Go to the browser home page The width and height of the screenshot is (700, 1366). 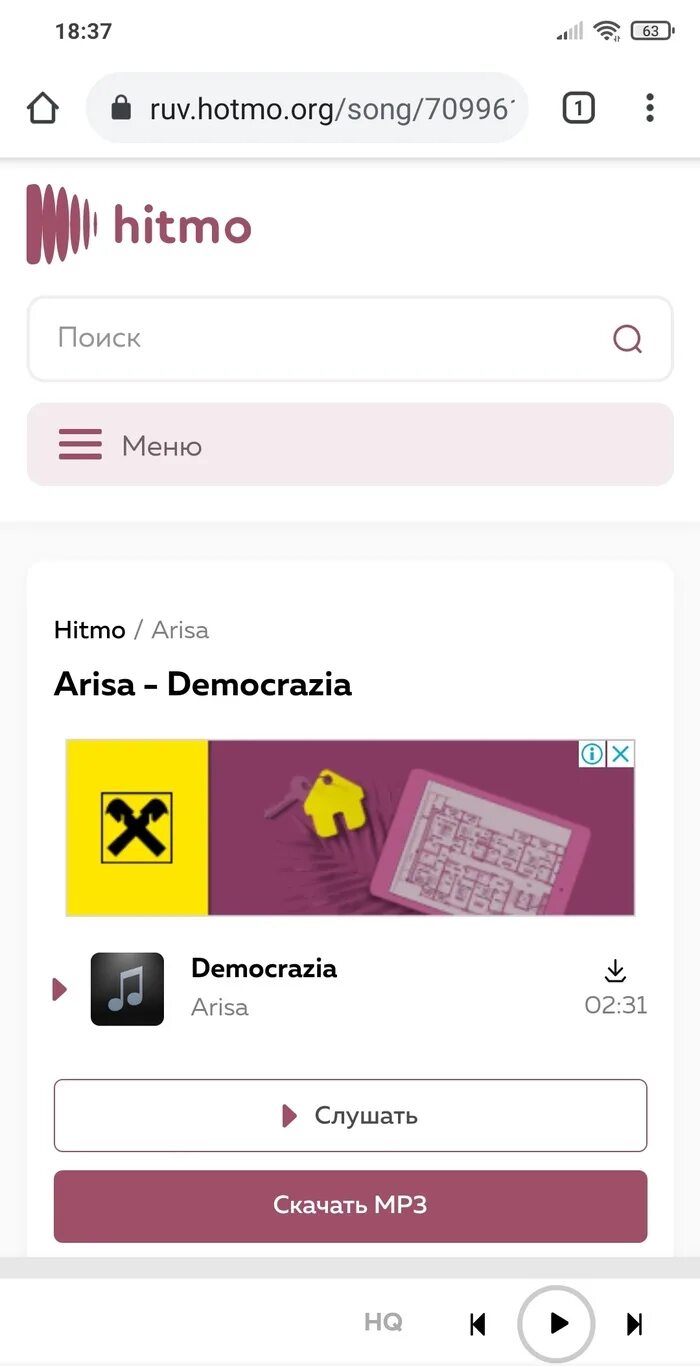[x=43, y=108]
